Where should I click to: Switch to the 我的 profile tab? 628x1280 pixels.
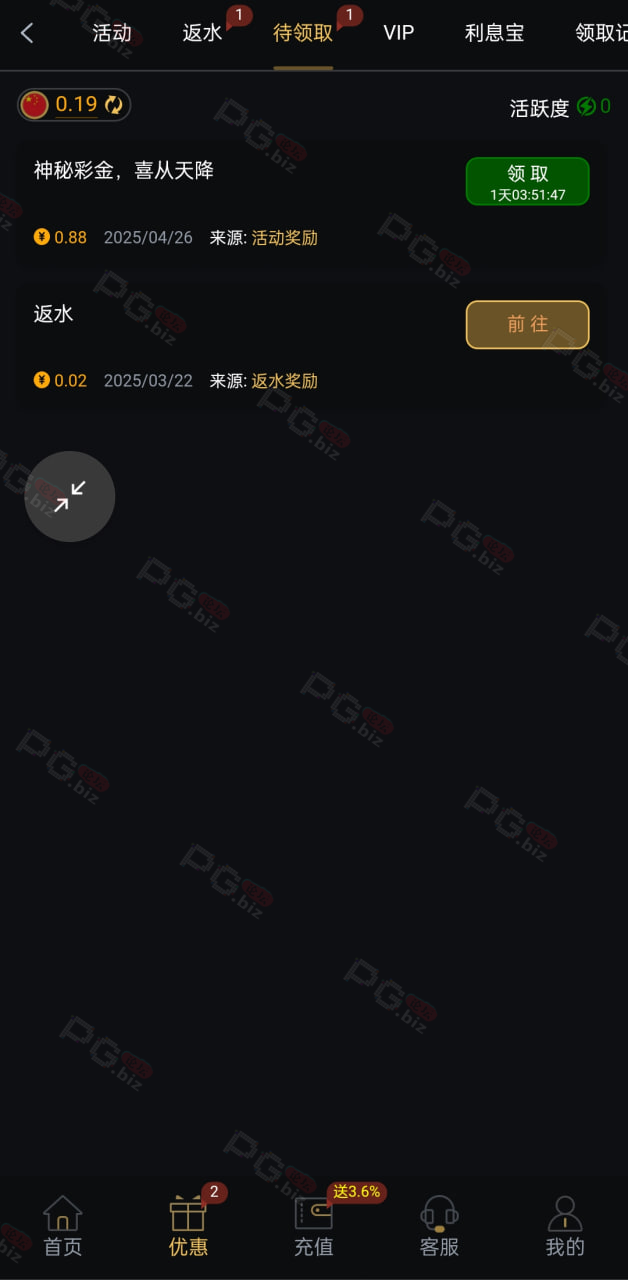point(565,1226)
